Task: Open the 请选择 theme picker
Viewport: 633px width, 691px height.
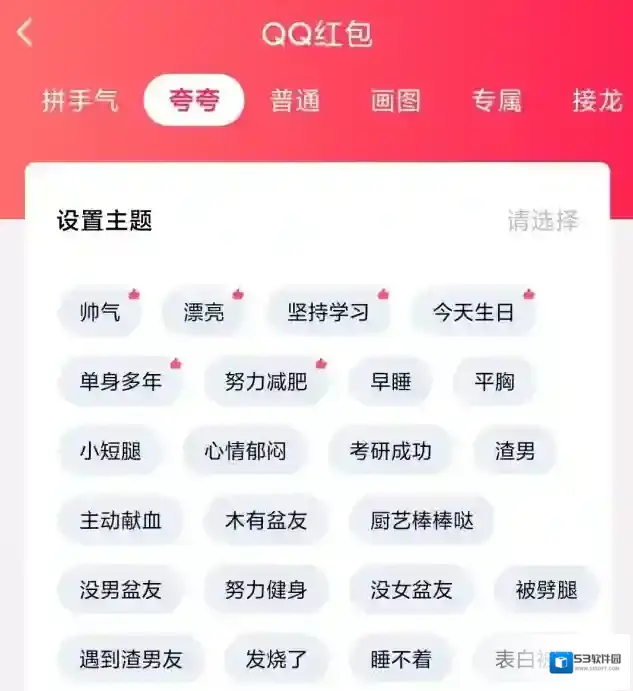Action: click(542, 221)
